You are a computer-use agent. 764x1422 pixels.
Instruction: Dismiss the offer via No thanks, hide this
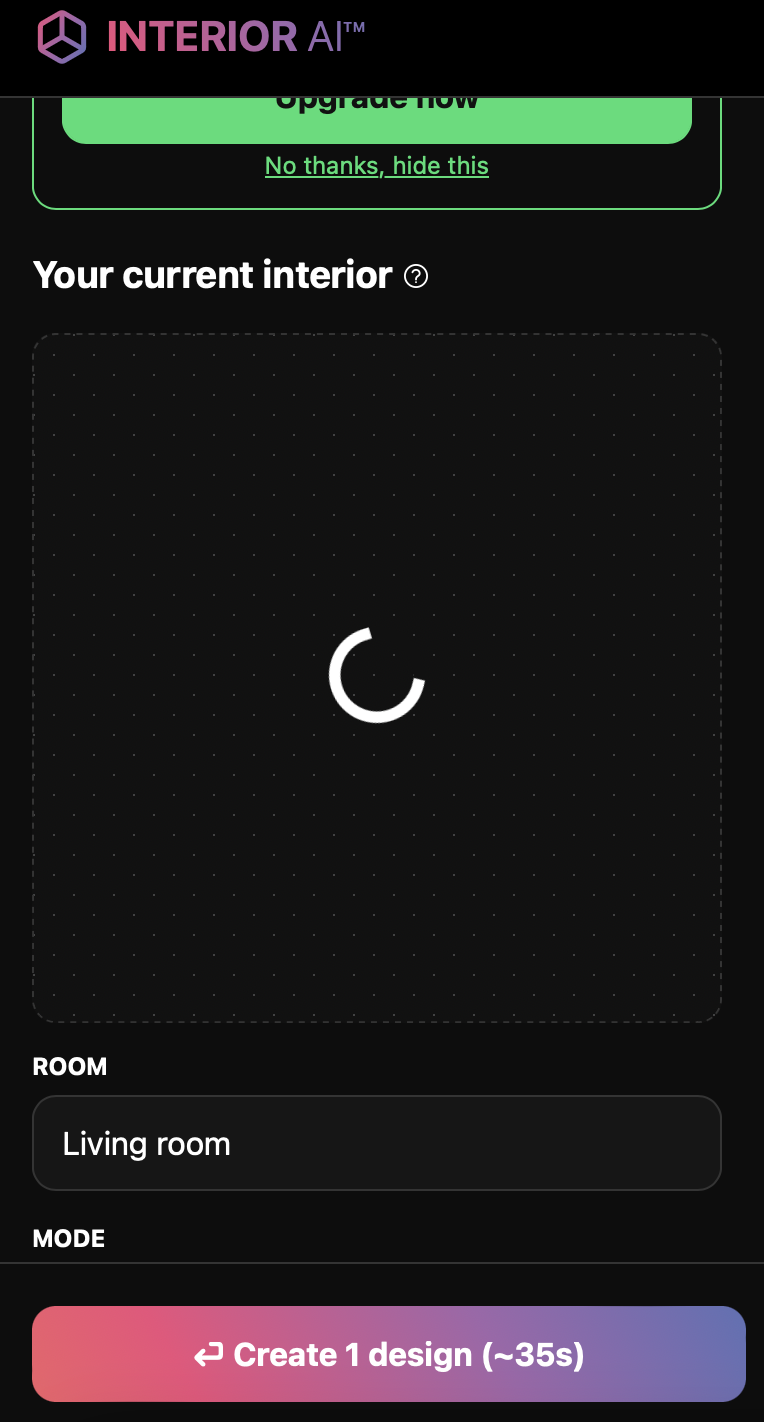376,166
